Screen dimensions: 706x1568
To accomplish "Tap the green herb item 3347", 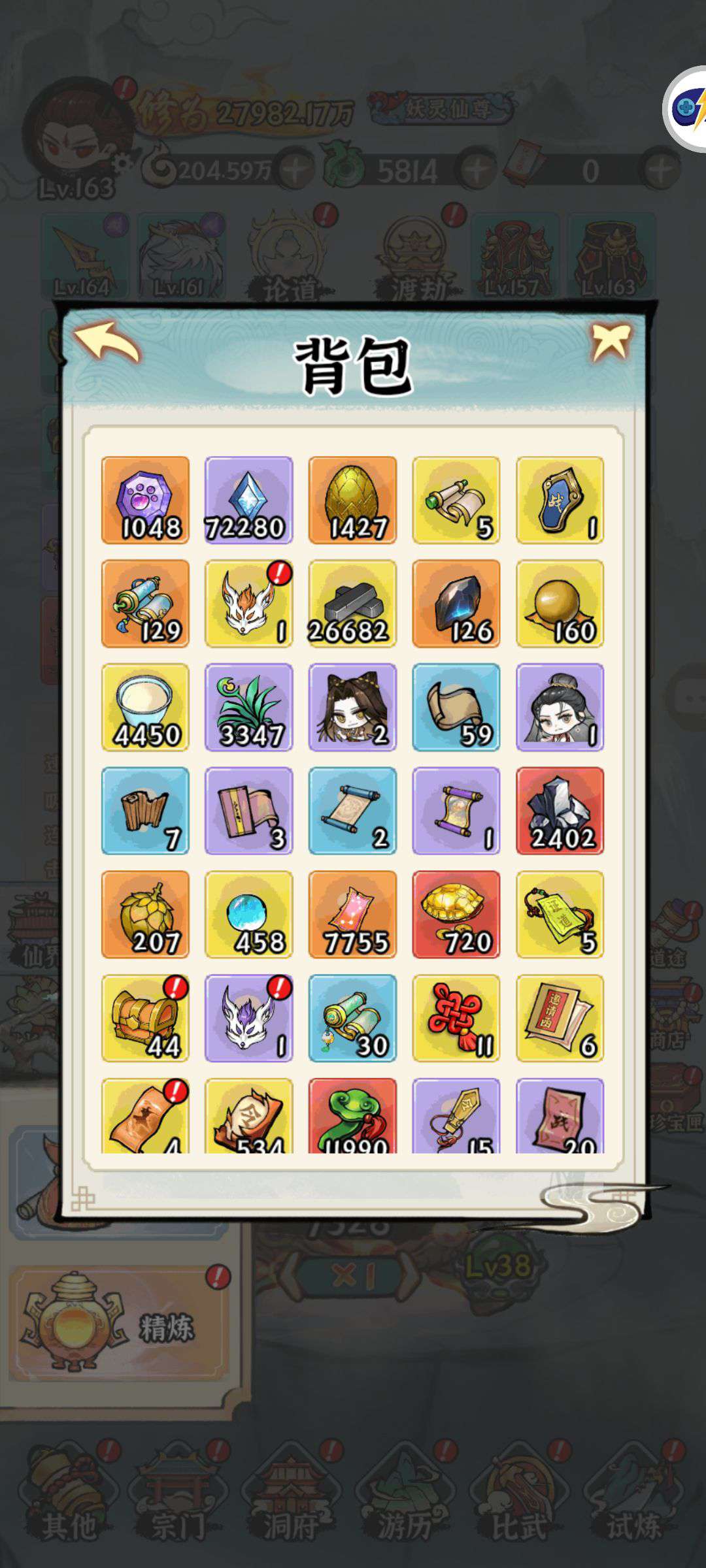I will [249, 708].
